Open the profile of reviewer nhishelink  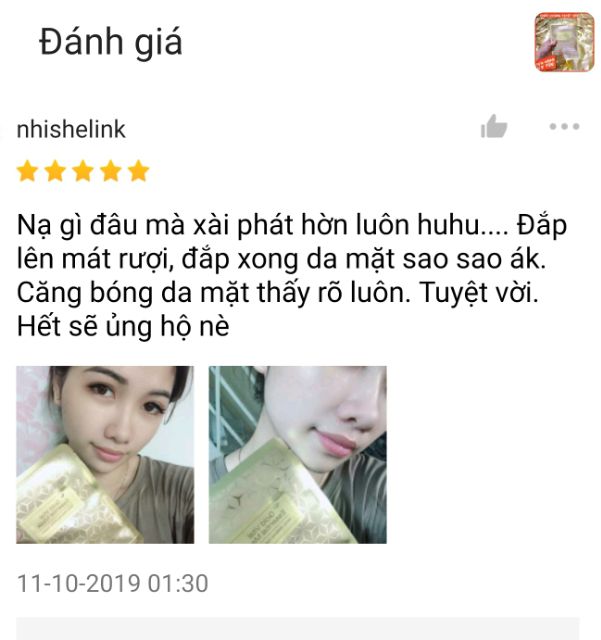pos(72,130)
